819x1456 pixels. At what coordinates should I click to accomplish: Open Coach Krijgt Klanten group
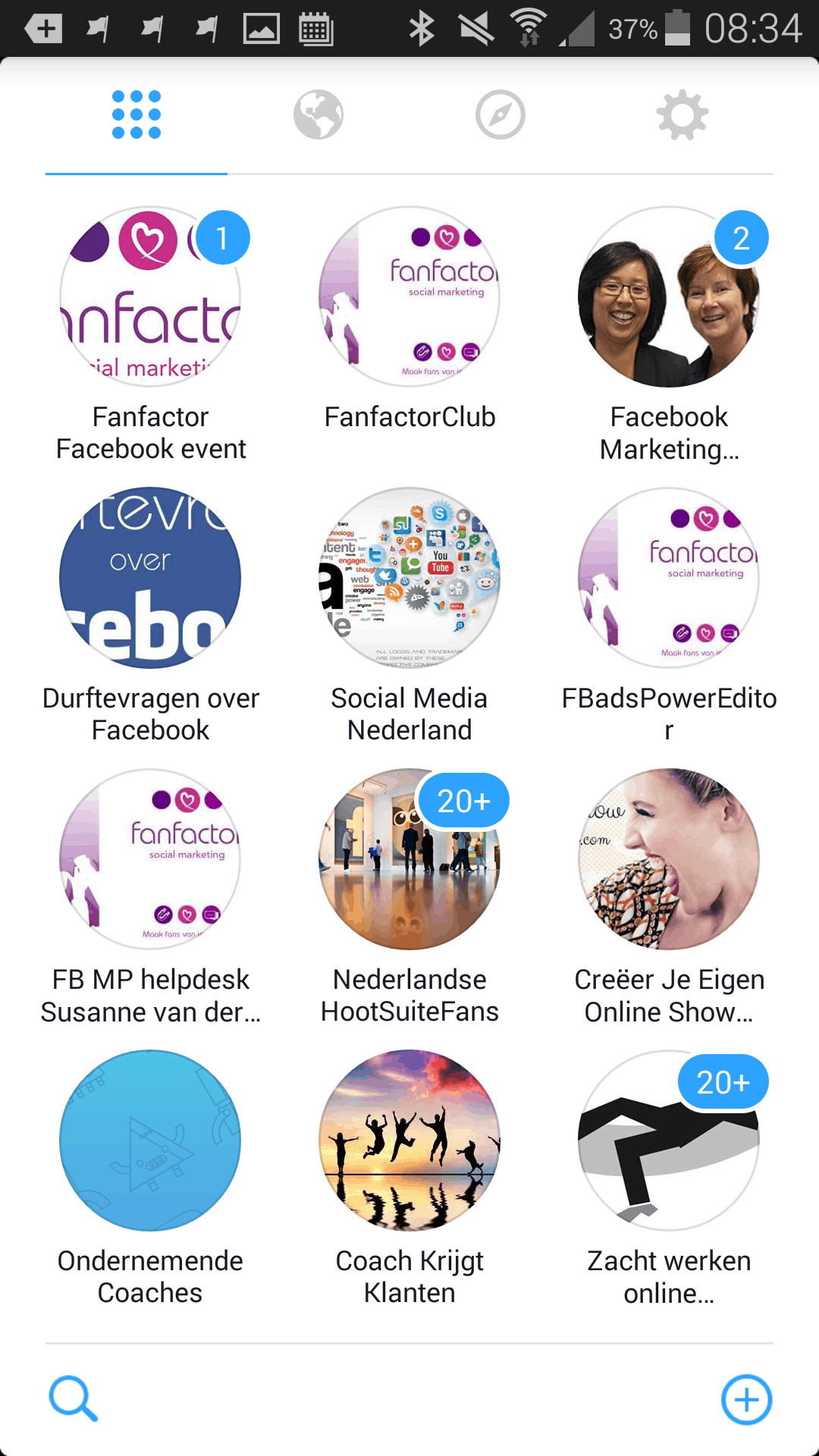pos(409,1141)
